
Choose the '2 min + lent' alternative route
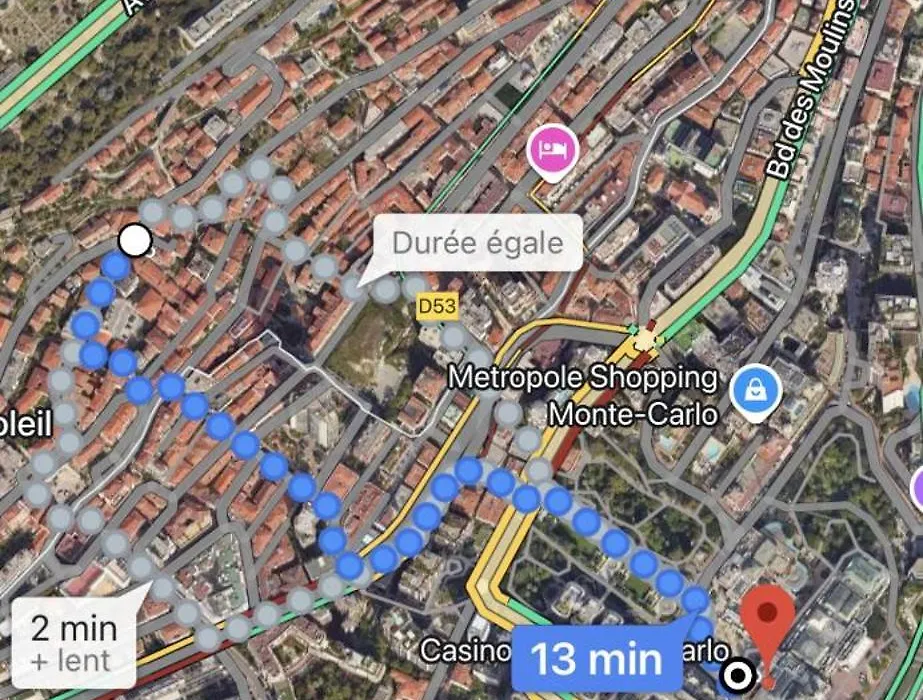[x=74, y=642]
